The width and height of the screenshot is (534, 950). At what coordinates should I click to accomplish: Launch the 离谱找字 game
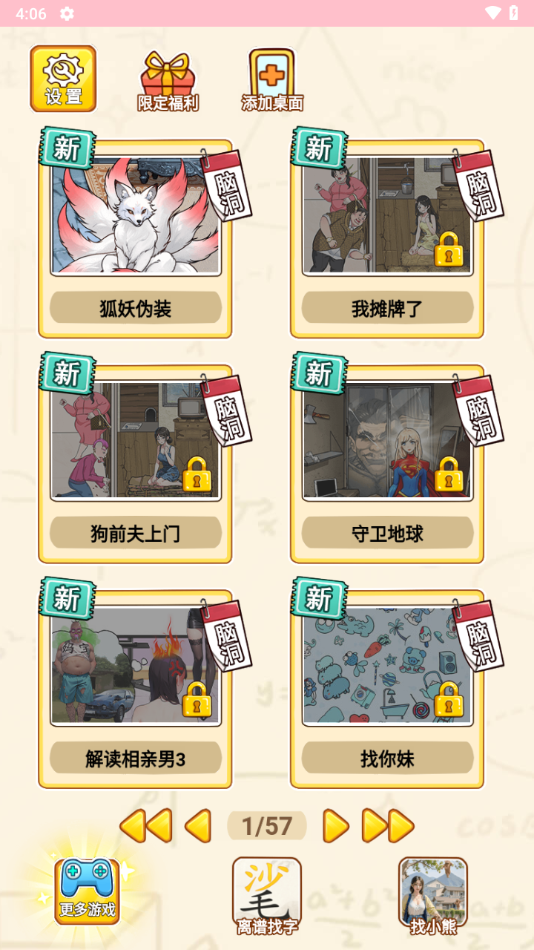(x=267, y=895)
